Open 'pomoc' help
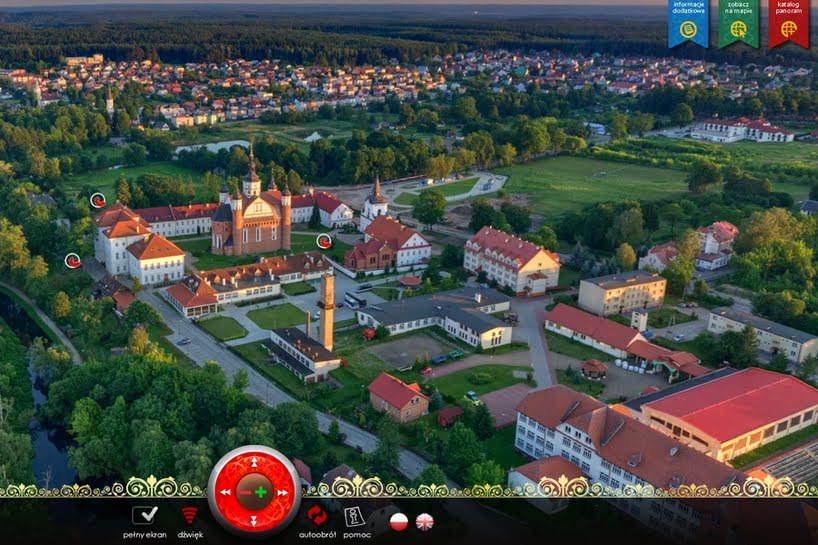Viewport: 818px width, 545px height. click(354, 517)
